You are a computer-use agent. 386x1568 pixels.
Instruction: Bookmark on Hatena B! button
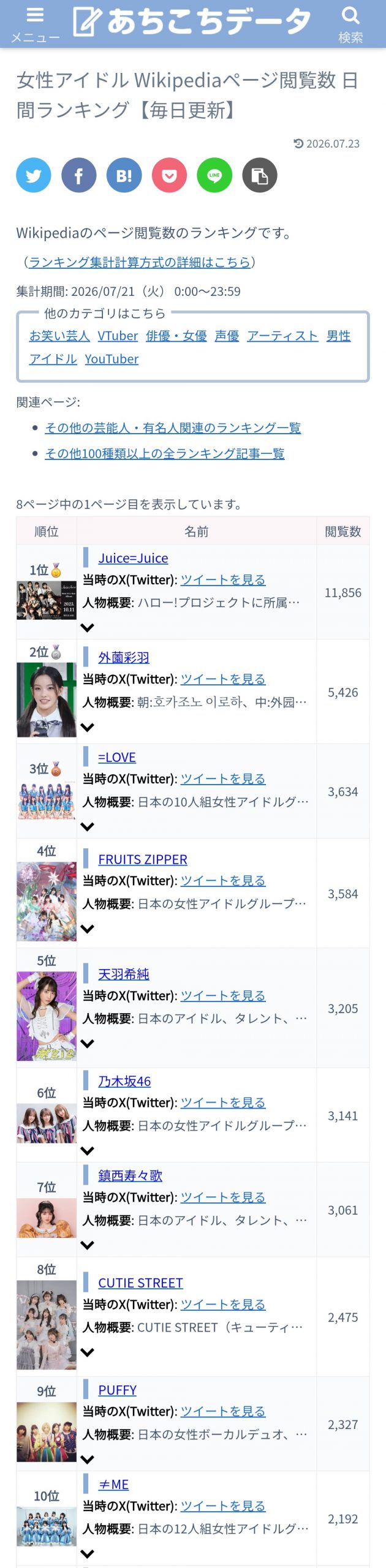[124, 175]
